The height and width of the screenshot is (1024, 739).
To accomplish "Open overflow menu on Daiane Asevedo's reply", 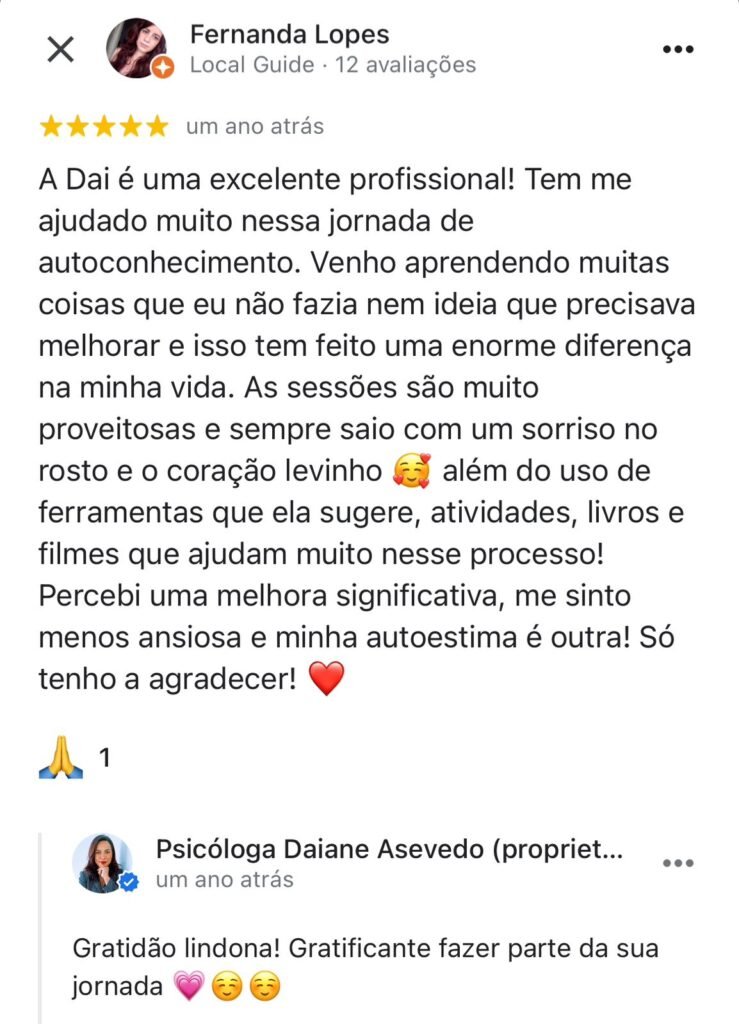I will coord(678,863).
